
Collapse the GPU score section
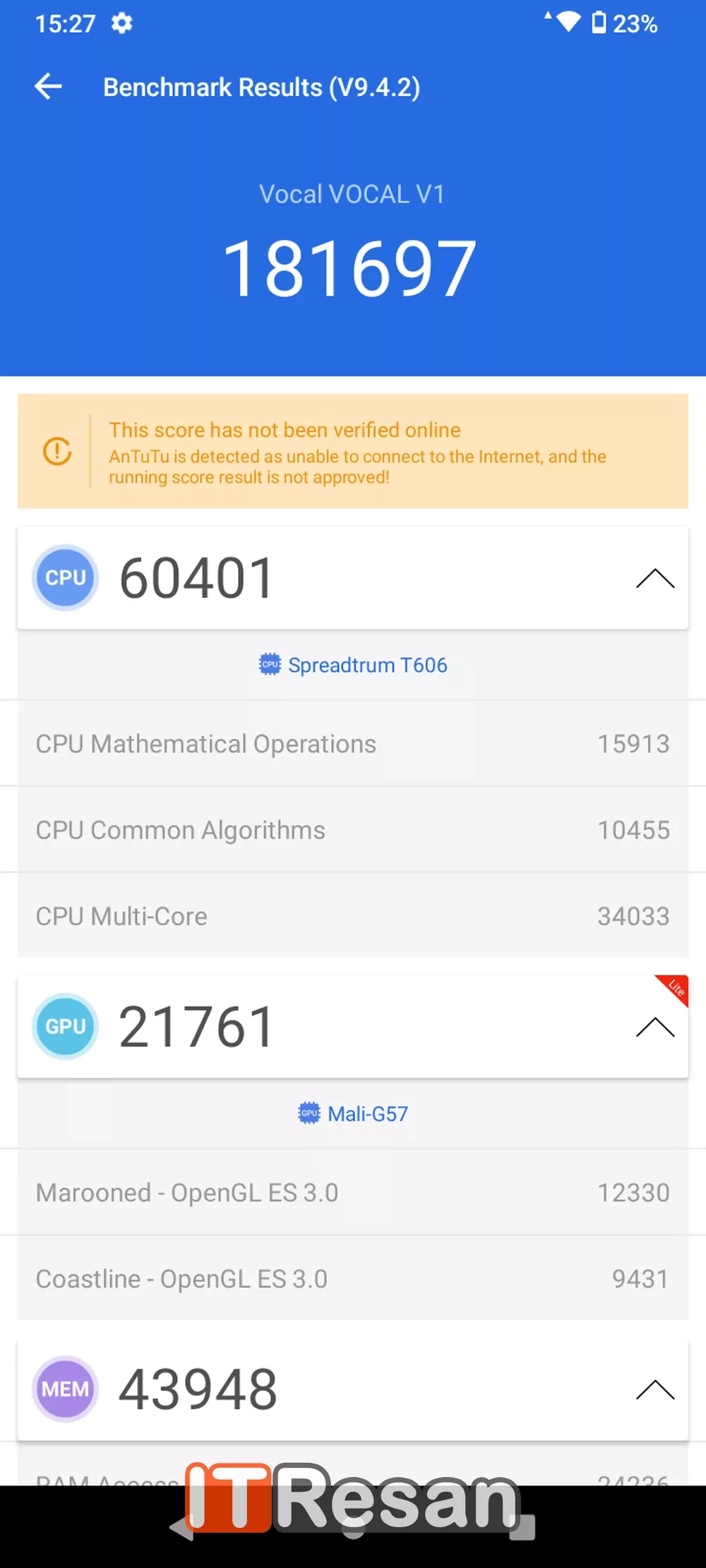(x=654, y=1027)
